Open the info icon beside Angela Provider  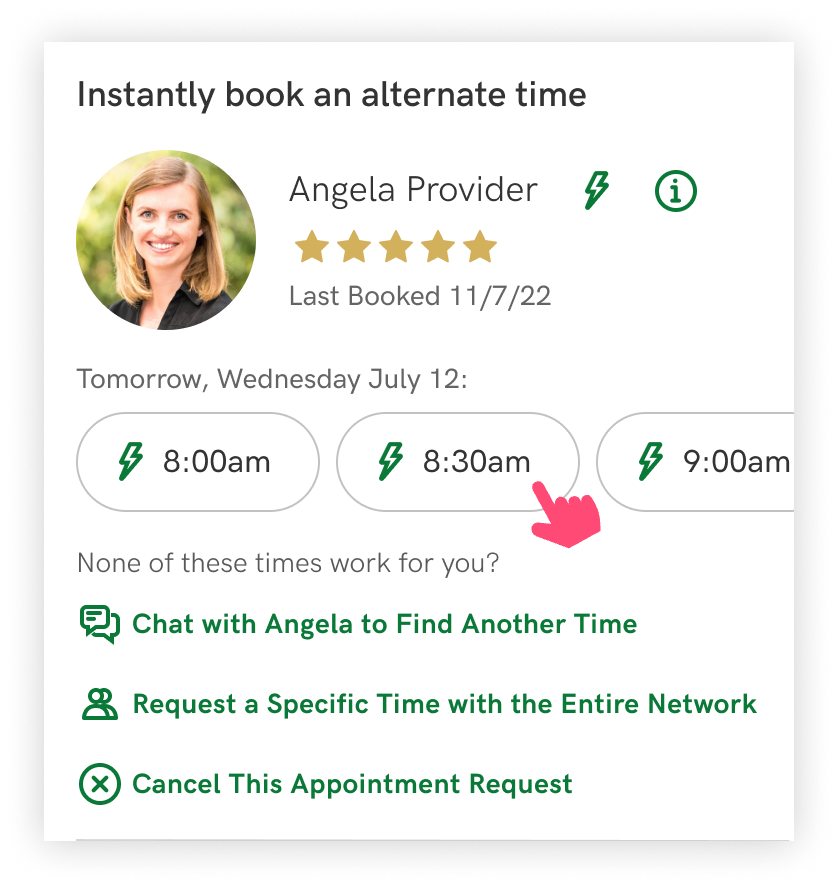click(676, 190)
